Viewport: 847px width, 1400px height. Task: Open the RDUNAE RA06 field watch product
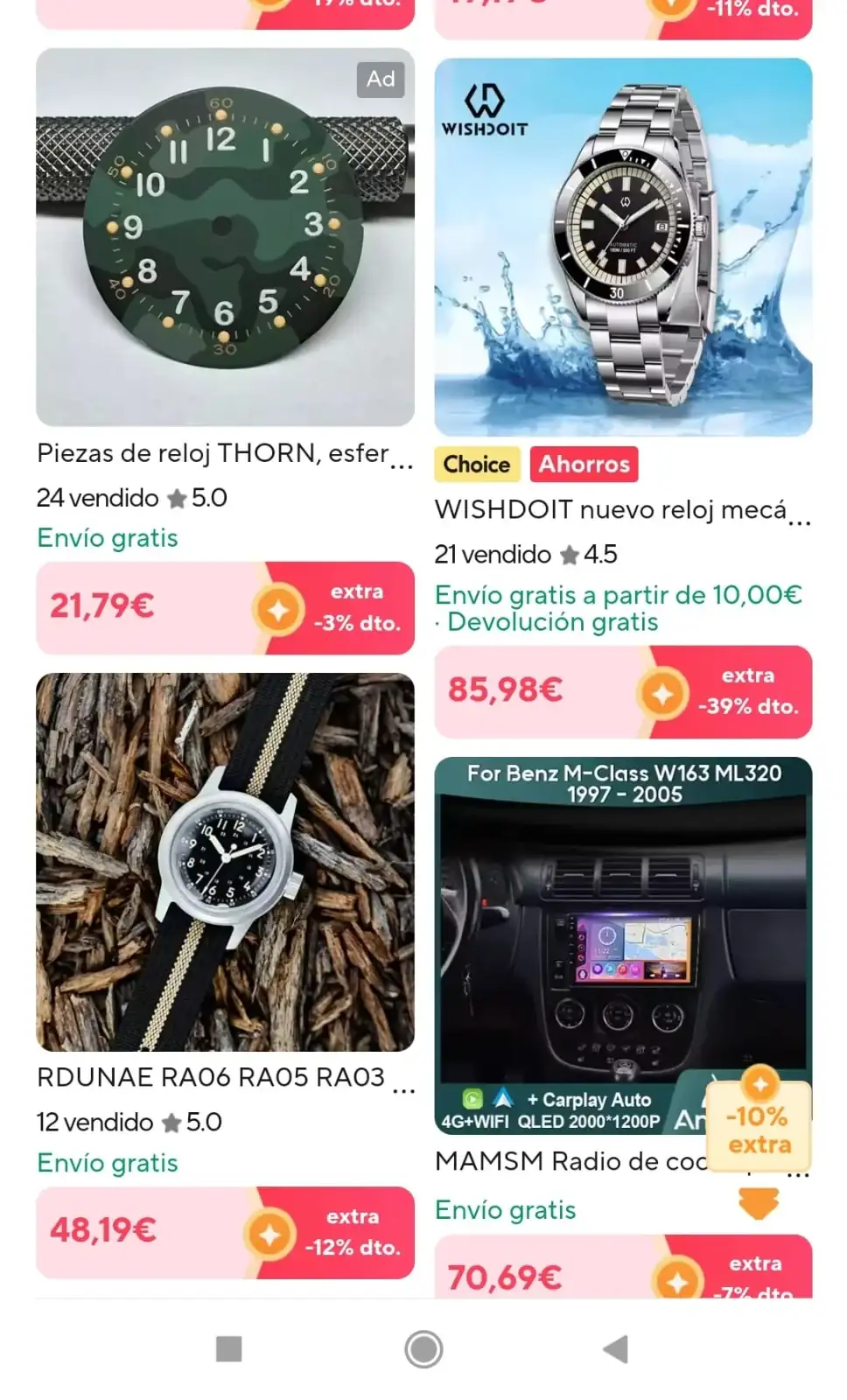click(x=225, y=862)
